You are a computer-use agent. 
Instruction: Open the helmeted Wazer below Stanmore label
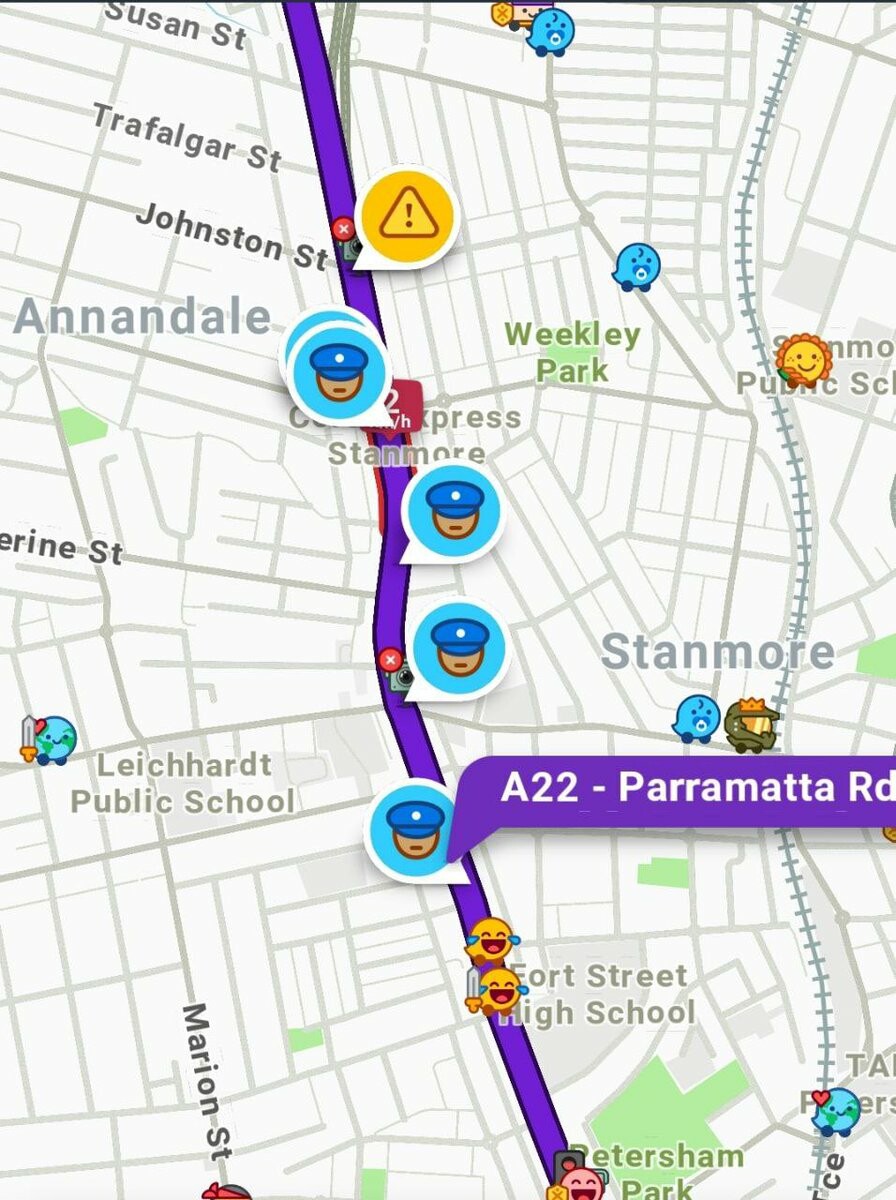pos(750,719)
